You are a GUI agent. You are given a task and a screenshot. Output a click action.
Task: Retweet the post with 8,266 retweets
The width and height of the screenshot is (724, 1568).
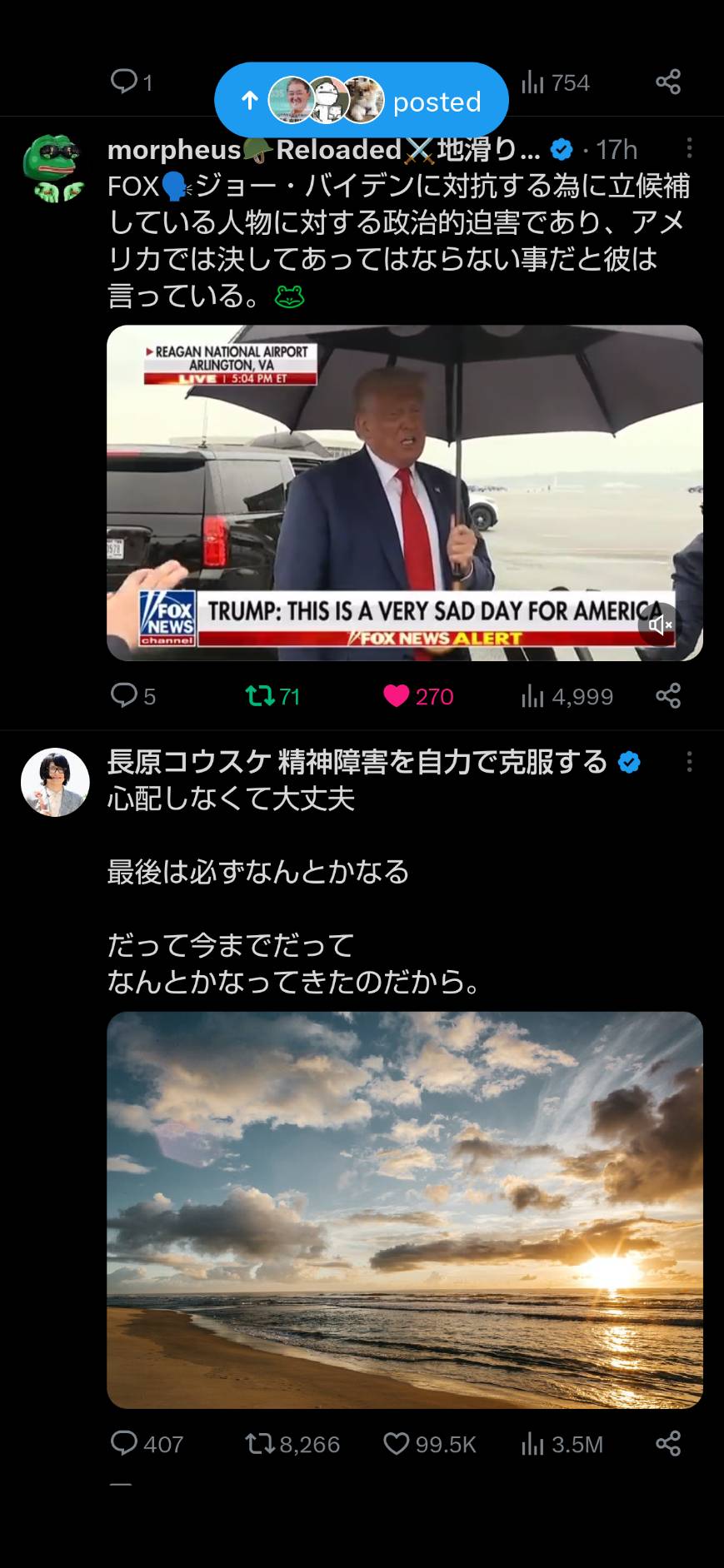click(292, 1443)
